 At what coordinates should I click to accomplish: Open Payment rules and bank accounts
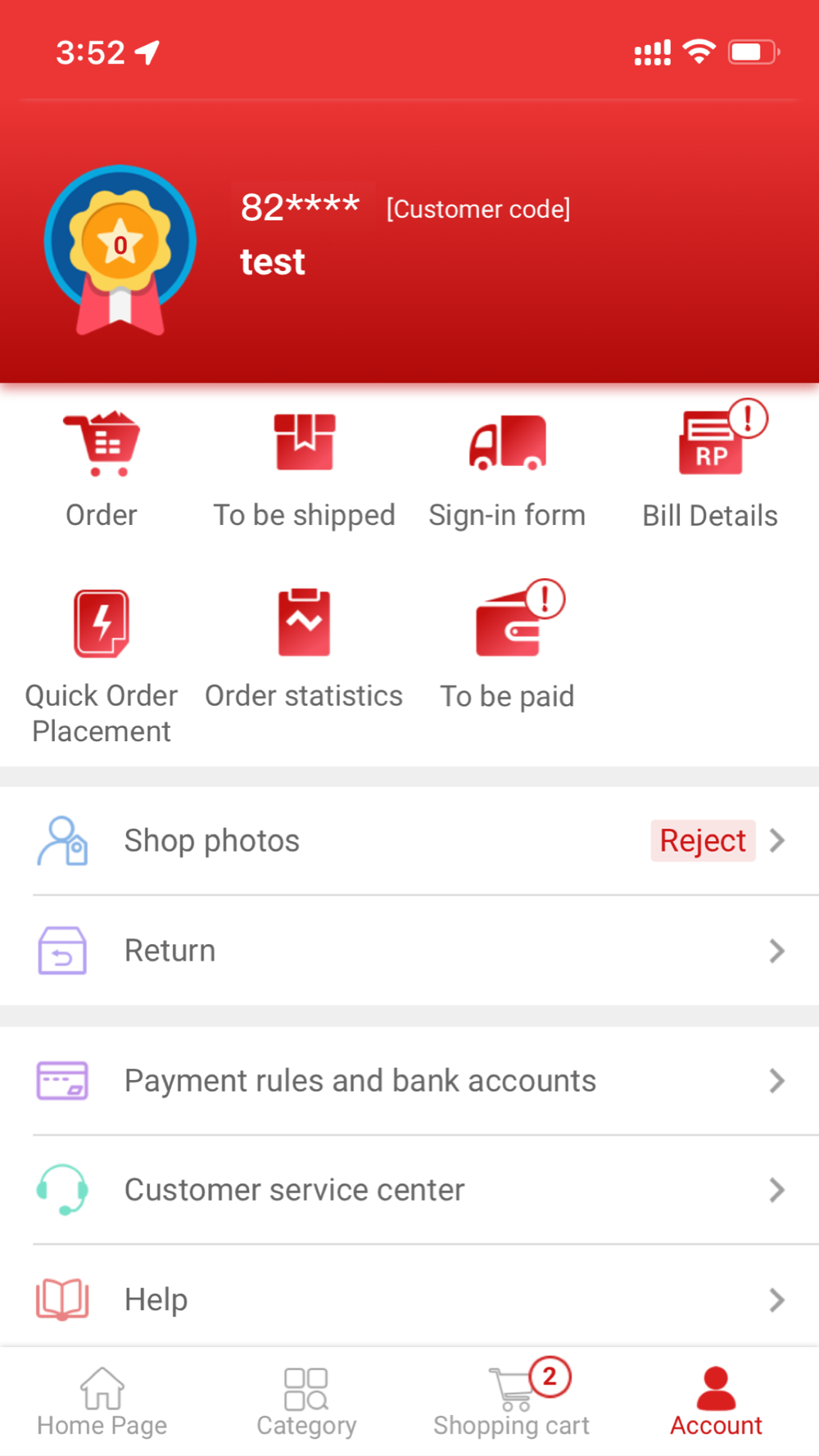[409, 1081]
